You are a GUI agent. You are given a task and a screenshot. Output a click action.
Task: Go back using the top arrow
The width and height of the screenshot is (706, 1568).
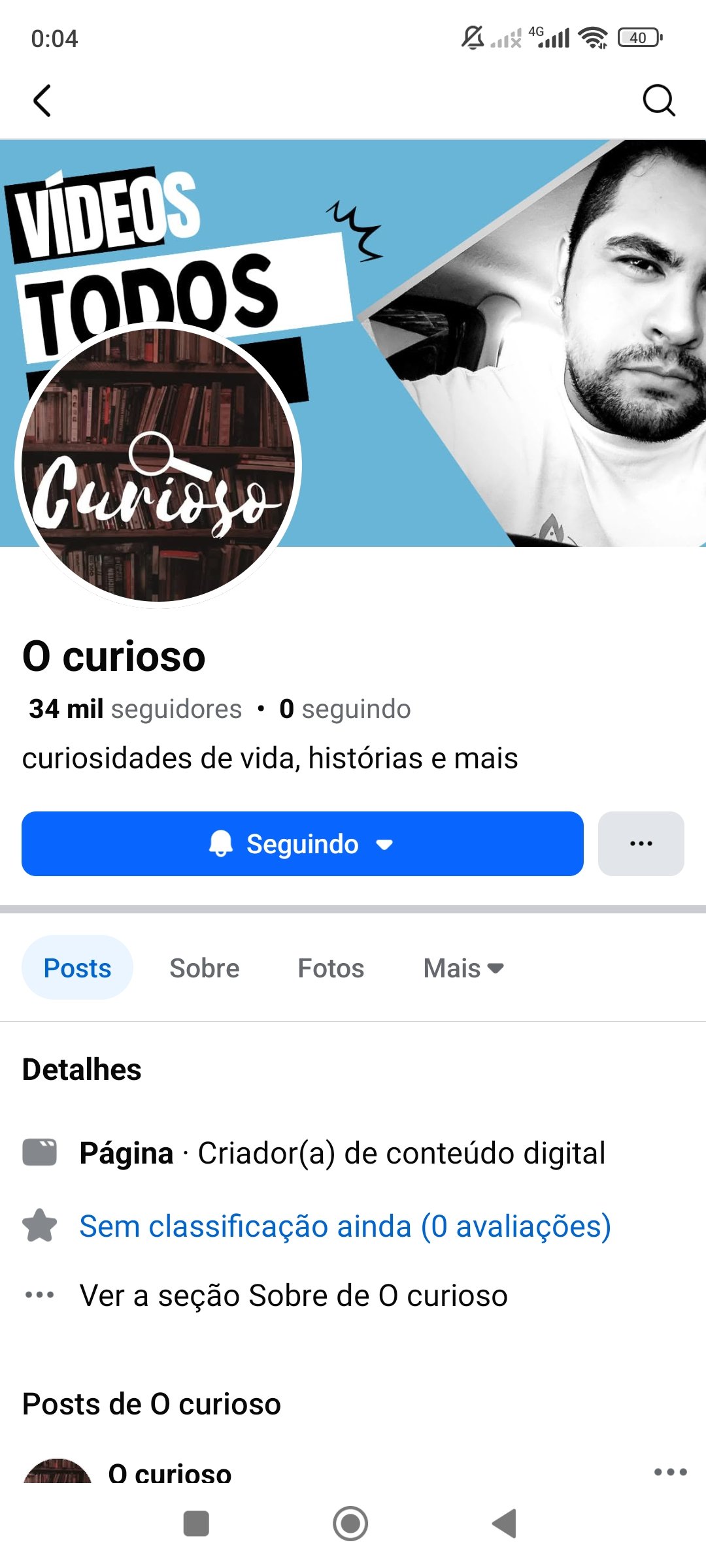tap(42, 101)
